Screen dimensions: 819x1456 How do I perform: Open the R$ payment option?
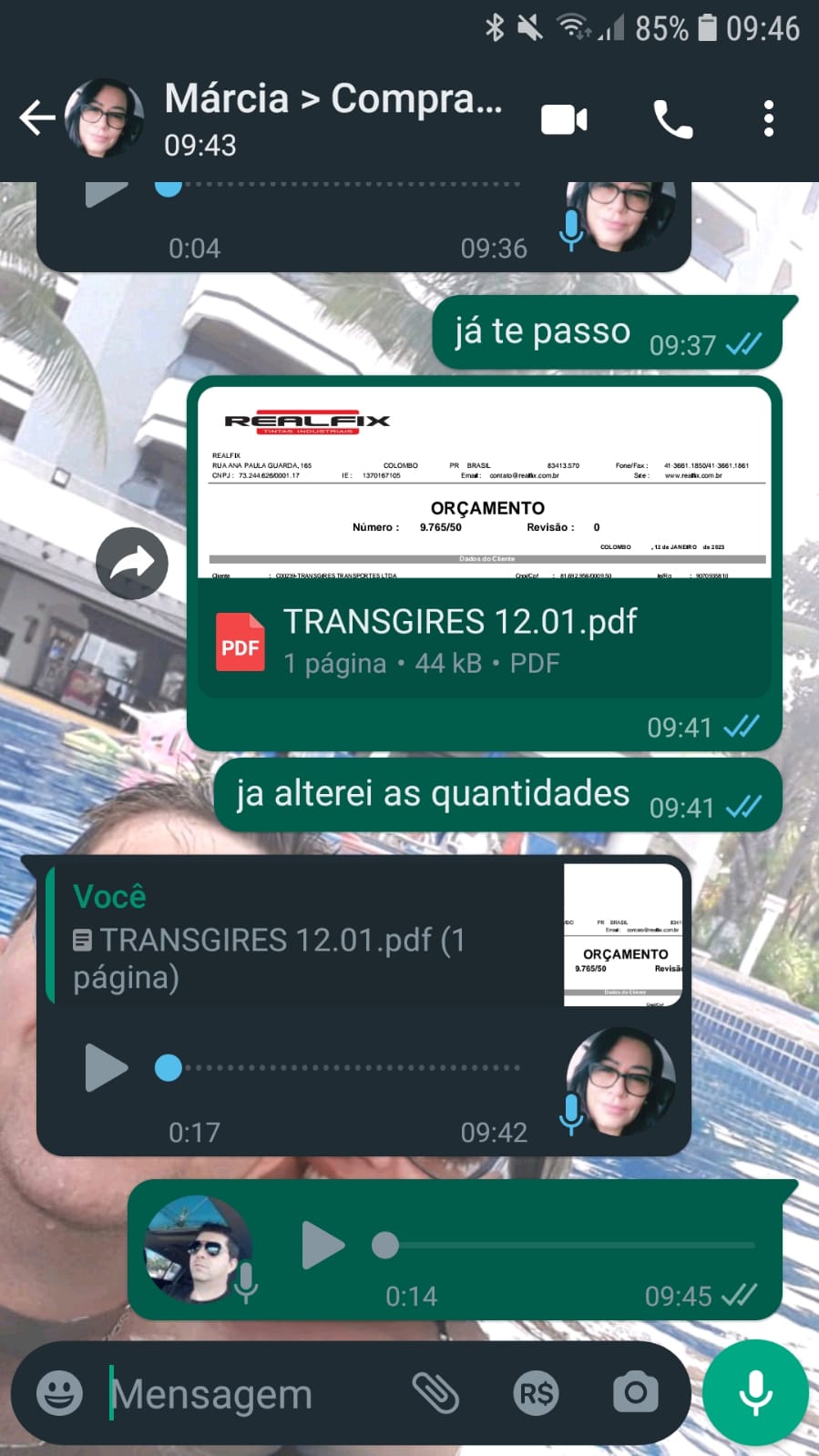[536, 1393]
